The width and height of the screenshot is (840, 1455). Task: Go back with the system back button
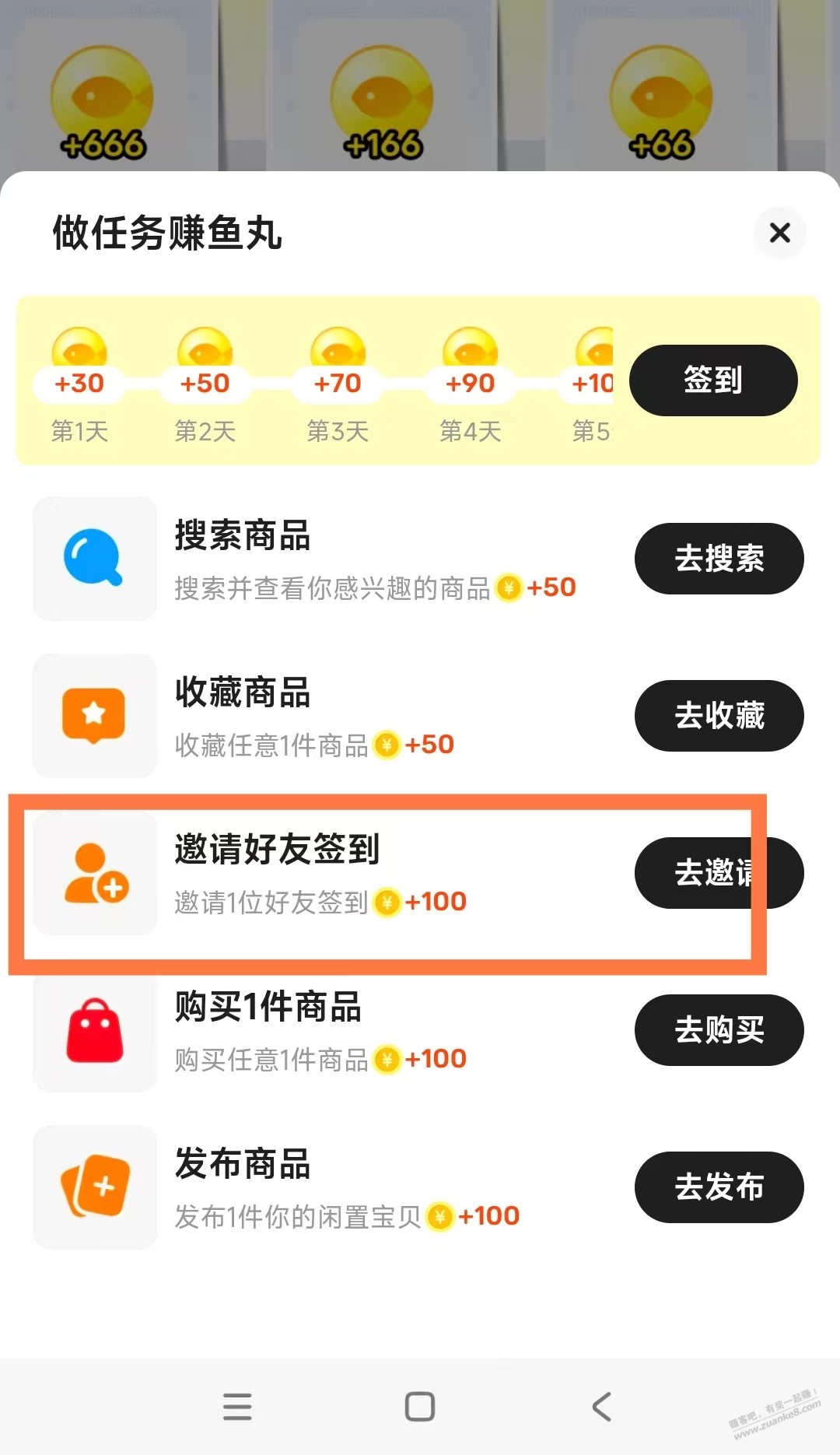[x=602, y=1407]
